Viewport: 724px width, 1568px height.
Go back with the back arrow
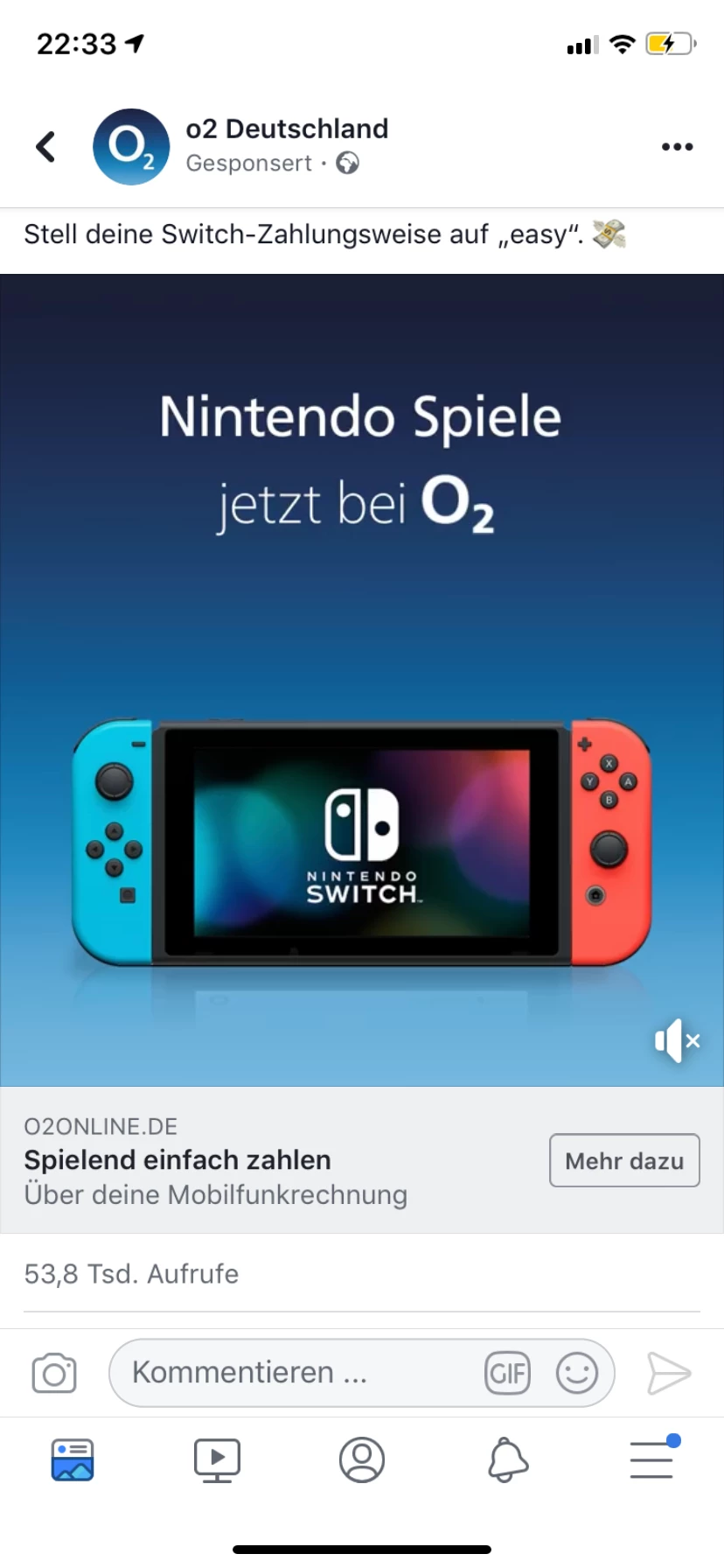pos(45,146)
